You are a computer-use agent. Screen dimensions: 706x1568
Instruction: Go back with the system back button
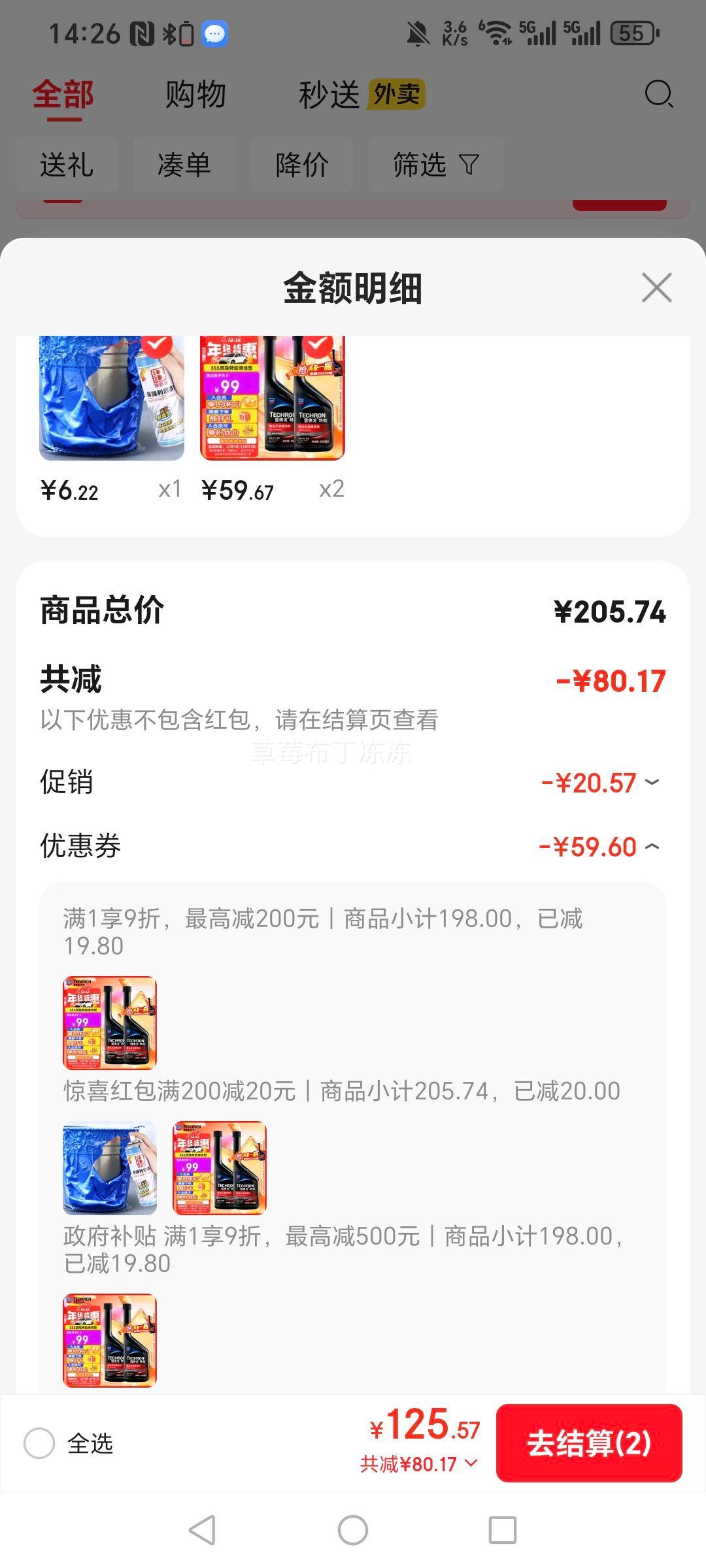tap(202, 1530)
